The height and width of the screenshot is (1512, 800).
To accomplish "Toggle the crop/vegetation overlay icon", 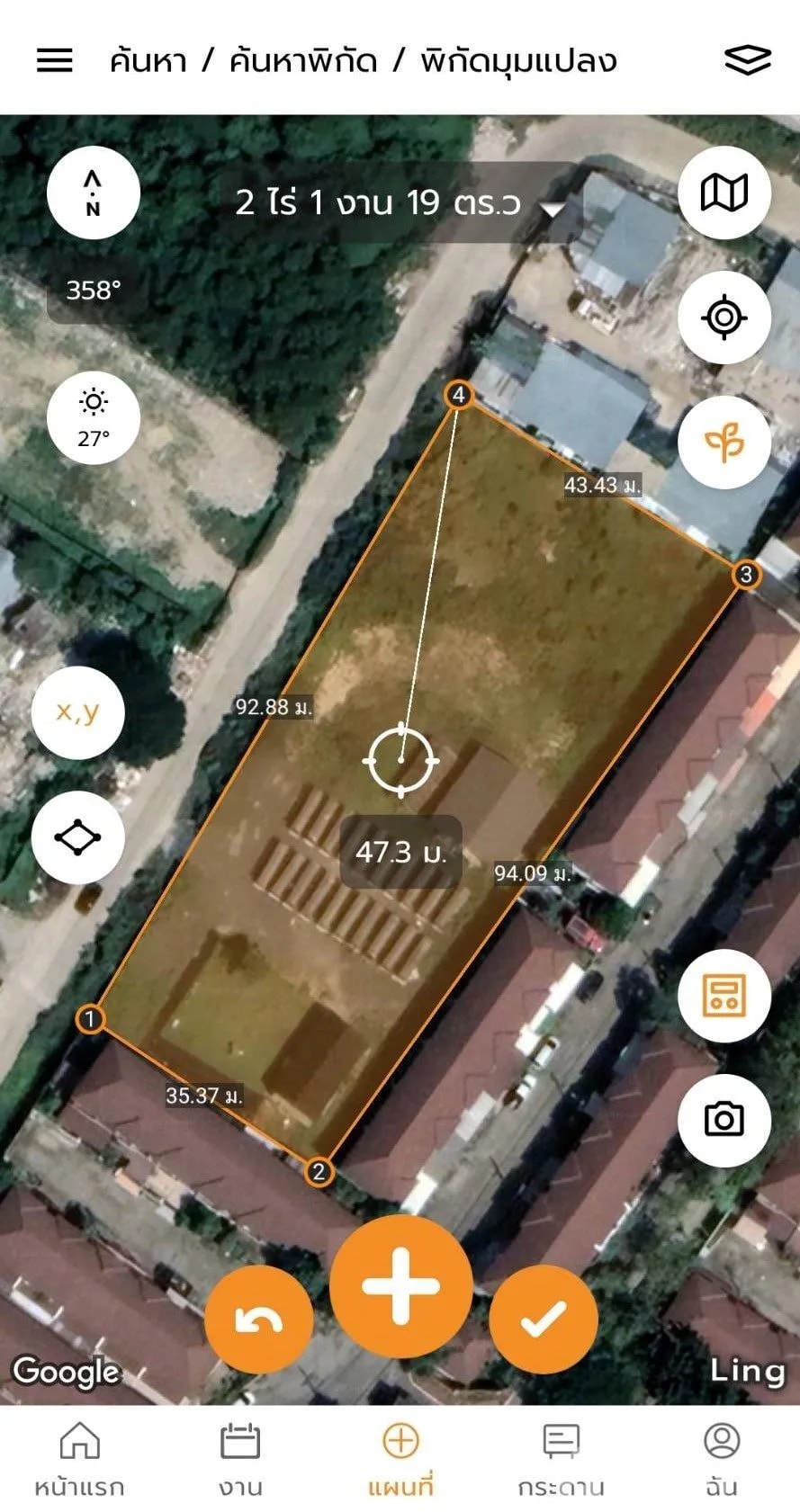I will [724, 443].
